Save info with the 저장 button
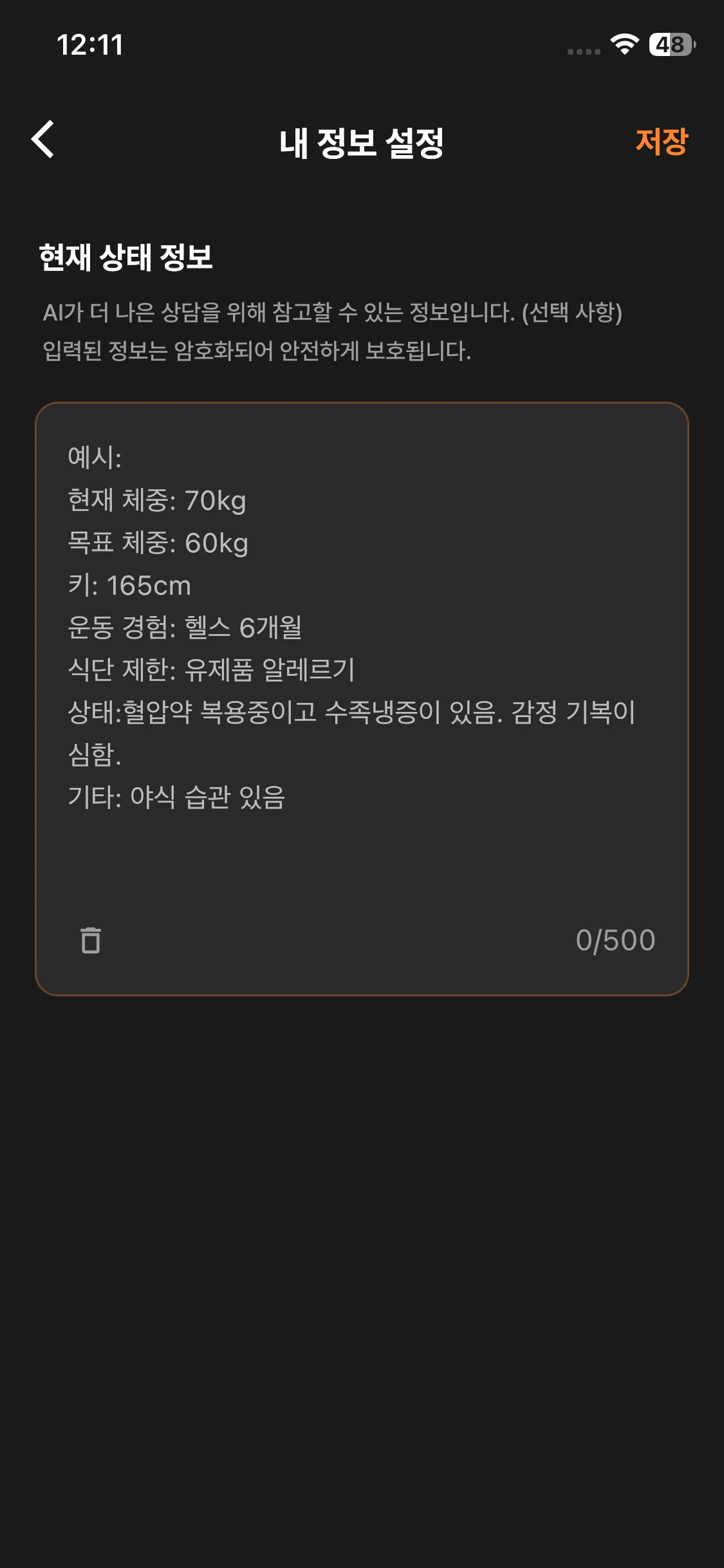 (661, 142)
